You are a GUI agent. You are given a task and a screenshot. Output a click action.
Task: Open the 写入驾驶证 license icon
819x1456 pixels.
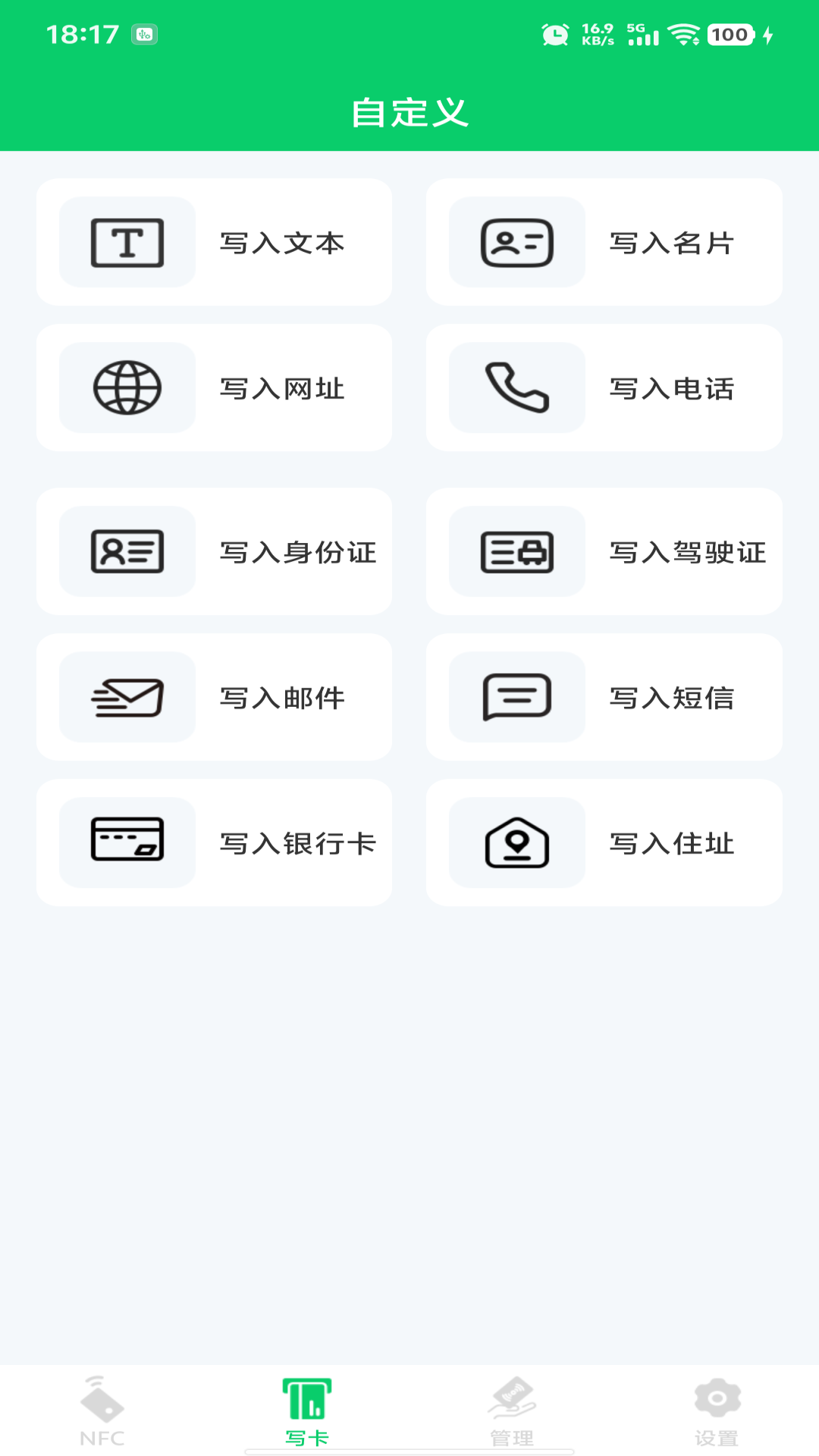tap(516, 552)
